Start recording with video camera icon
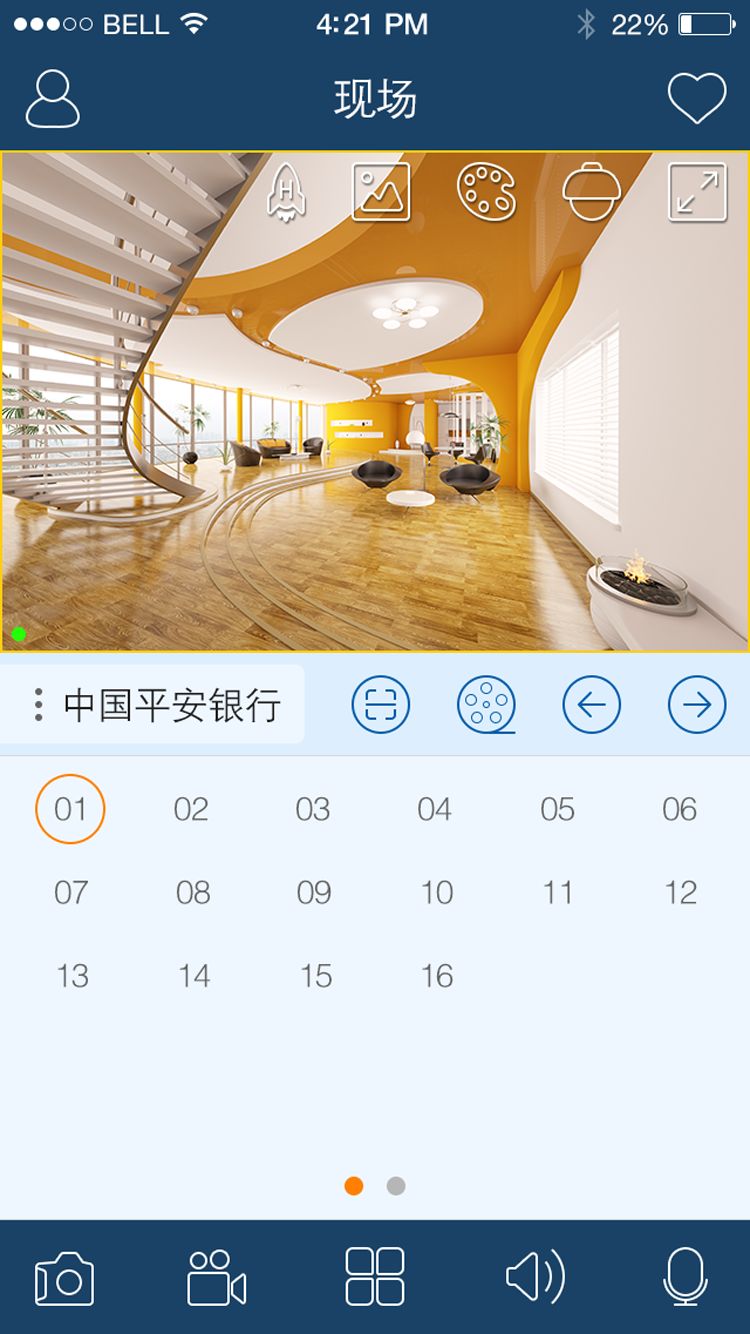The image size is (750, 1334). (x=217, y=1278)
